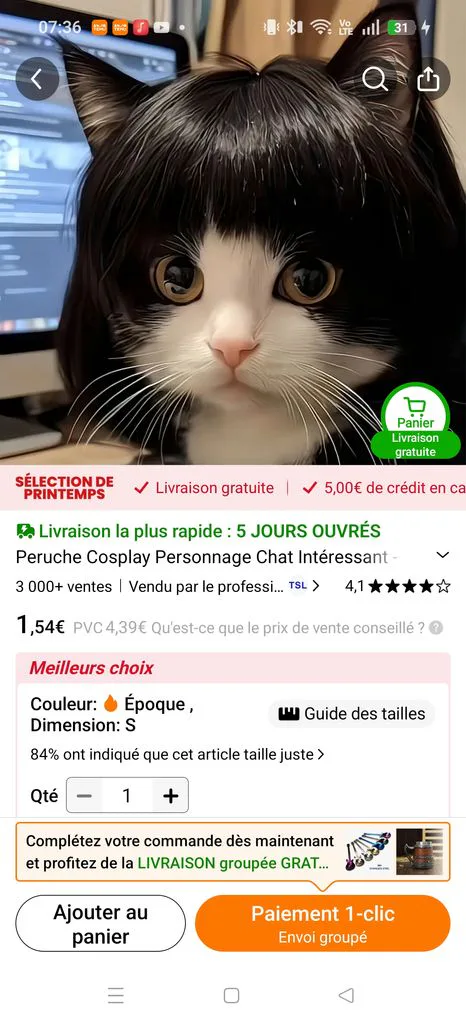Go to the system home screen
The width and height of the screenshot is (466, 1024).
pos(231,995)
